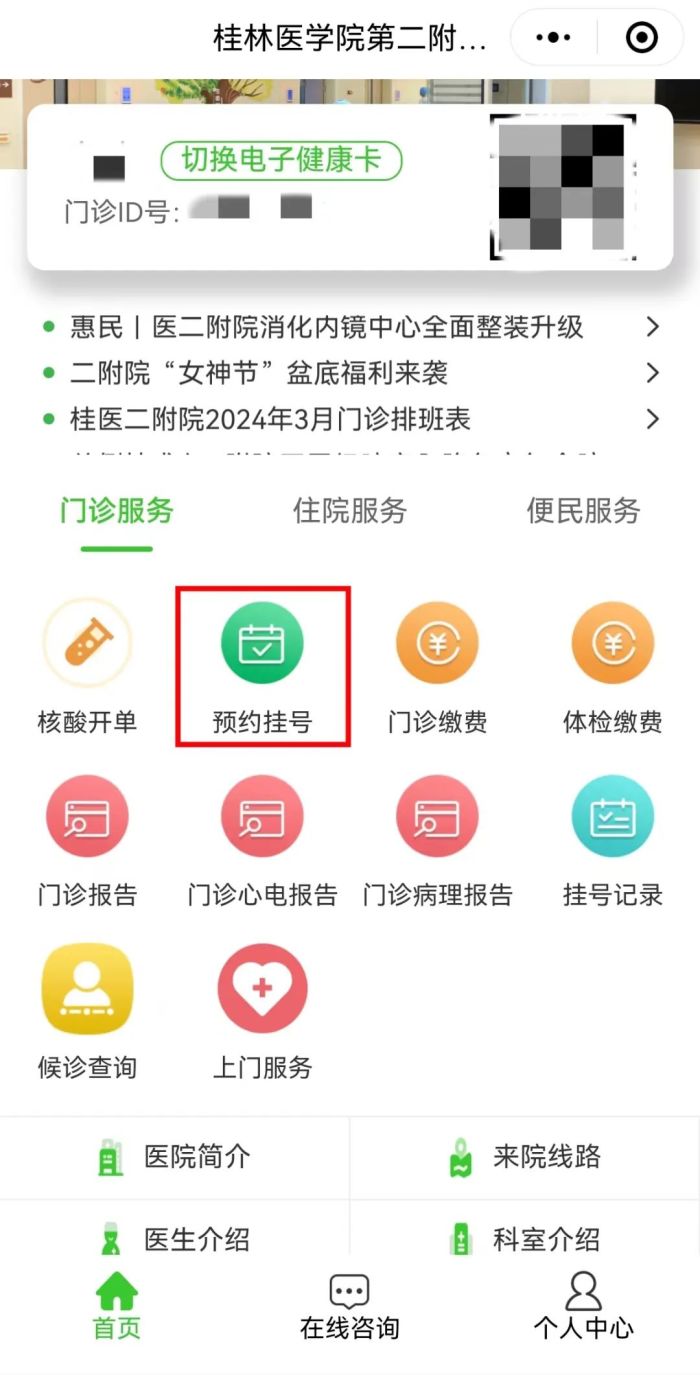Tap 切换电子健康卡 button
Screen dimensions: 700x1375
[281, 160]
